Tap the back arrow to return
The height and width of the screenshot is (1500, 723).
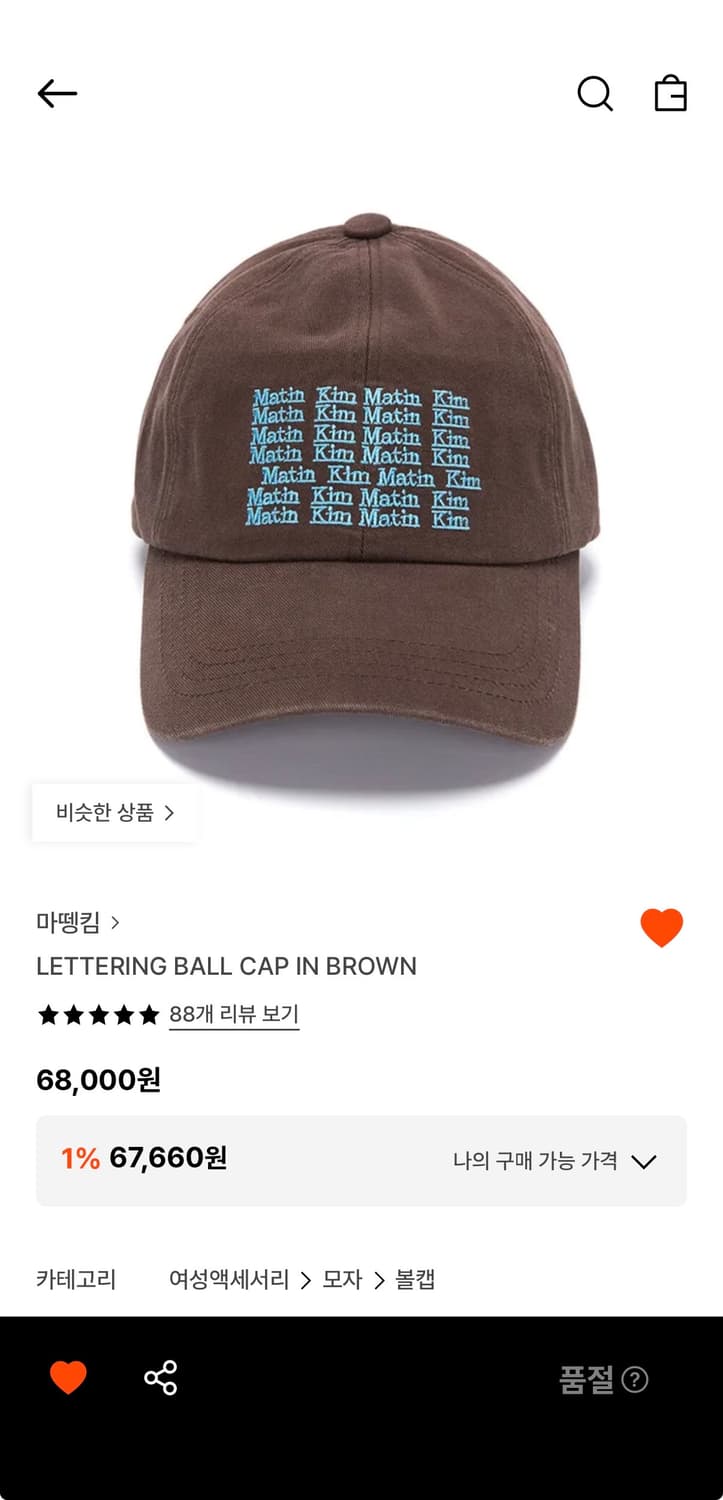[57, 93]
